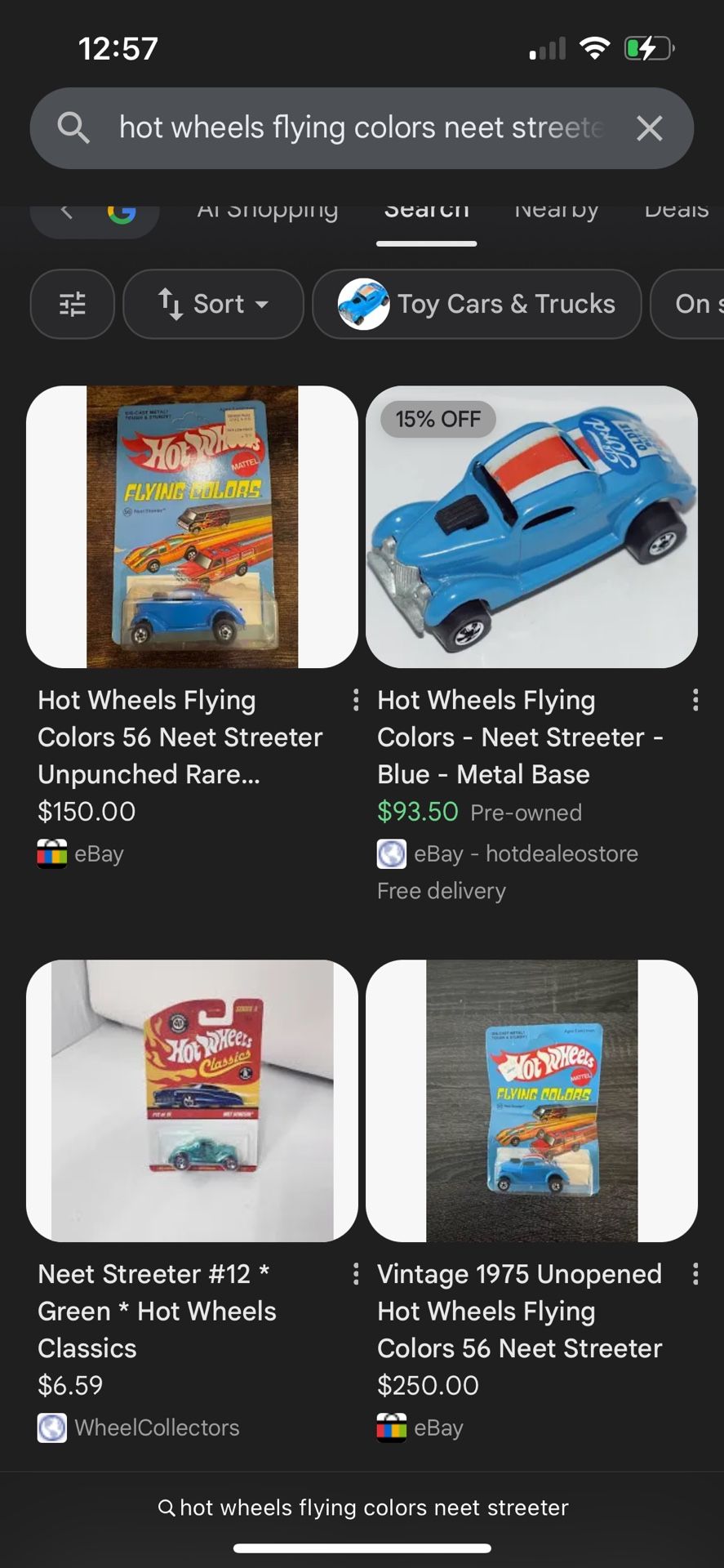The image size is (724, 1568).
Task: Toggle the On sale filter chip
Action: 698,304
